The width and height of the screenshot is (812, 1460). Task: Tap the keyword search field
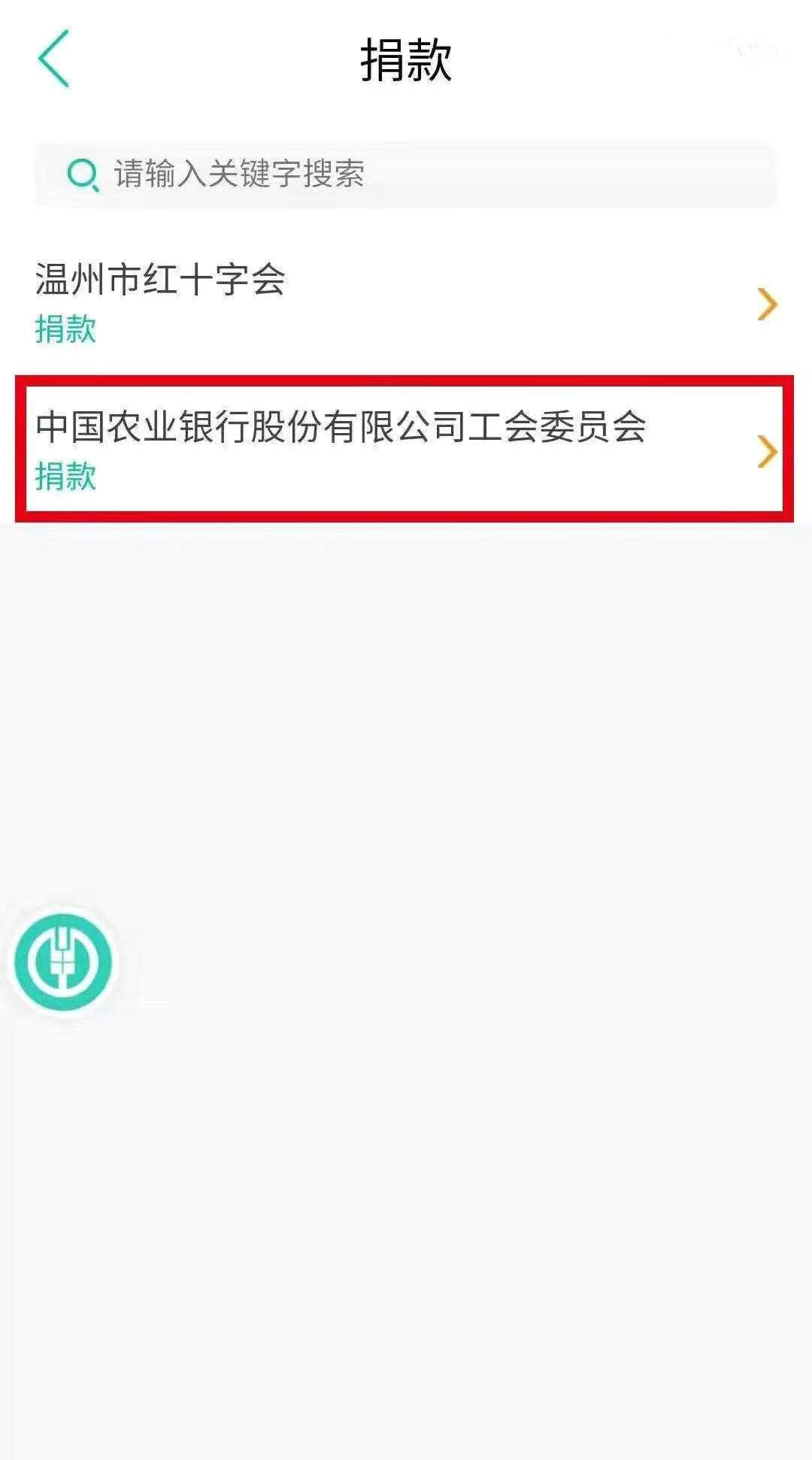pos(406,174)
